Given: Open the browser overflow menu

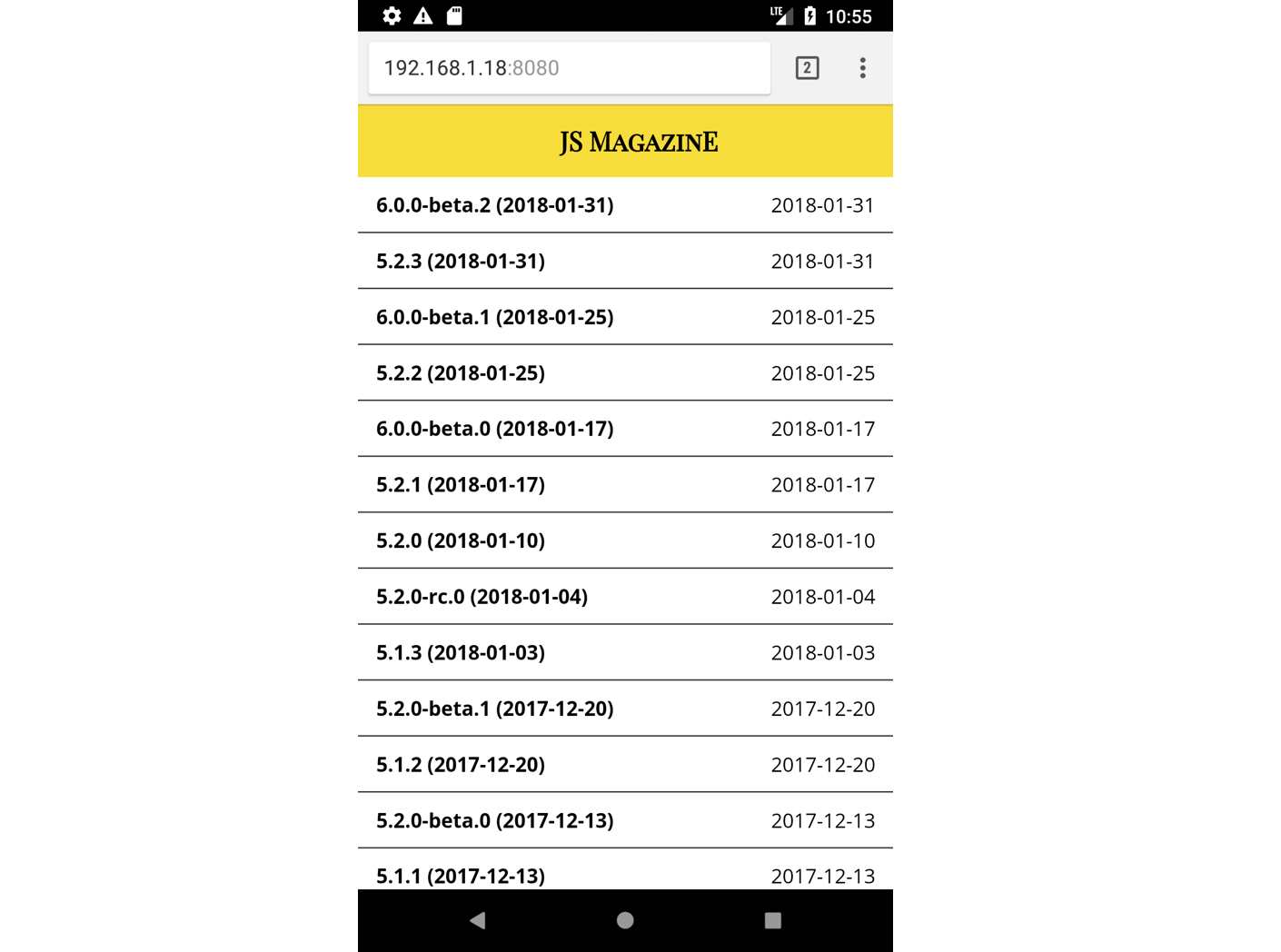Looking at the screenshot, I should click(862, 68).
